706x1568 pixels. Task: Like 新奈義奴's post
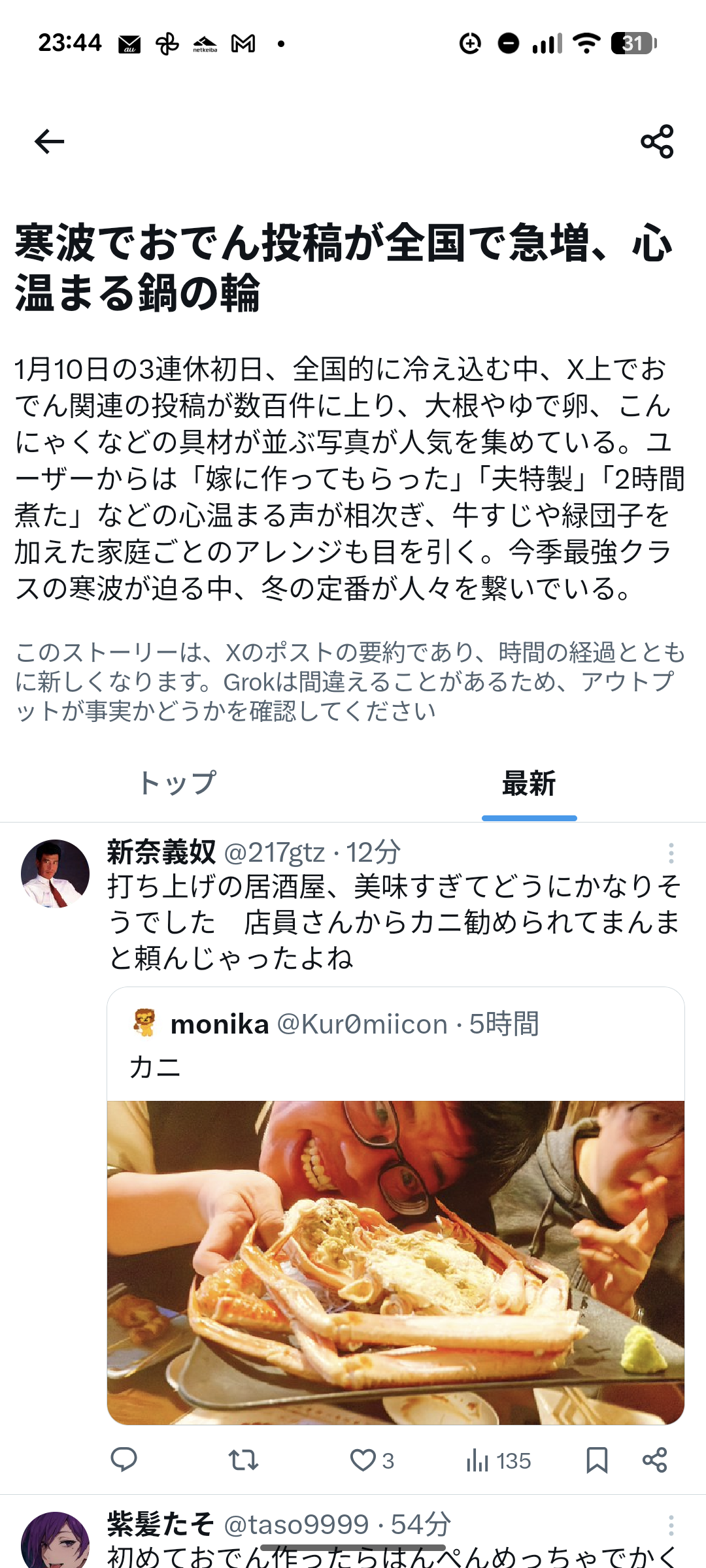pyautogui.click(x=363, y=1460)
